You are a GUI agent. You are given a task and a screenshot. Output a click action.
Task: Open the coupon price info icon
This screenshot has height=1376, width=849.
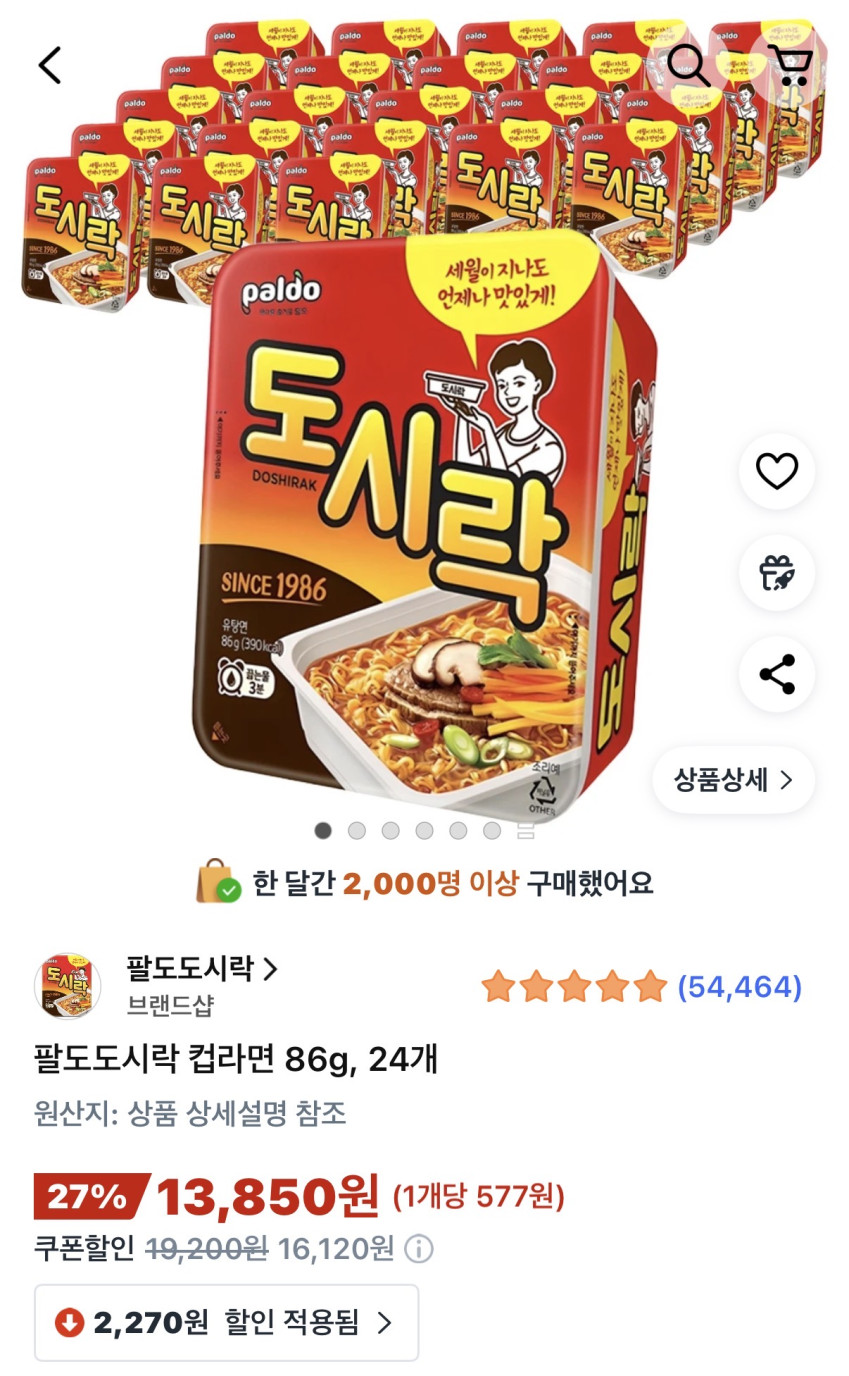pos(420,1248)
